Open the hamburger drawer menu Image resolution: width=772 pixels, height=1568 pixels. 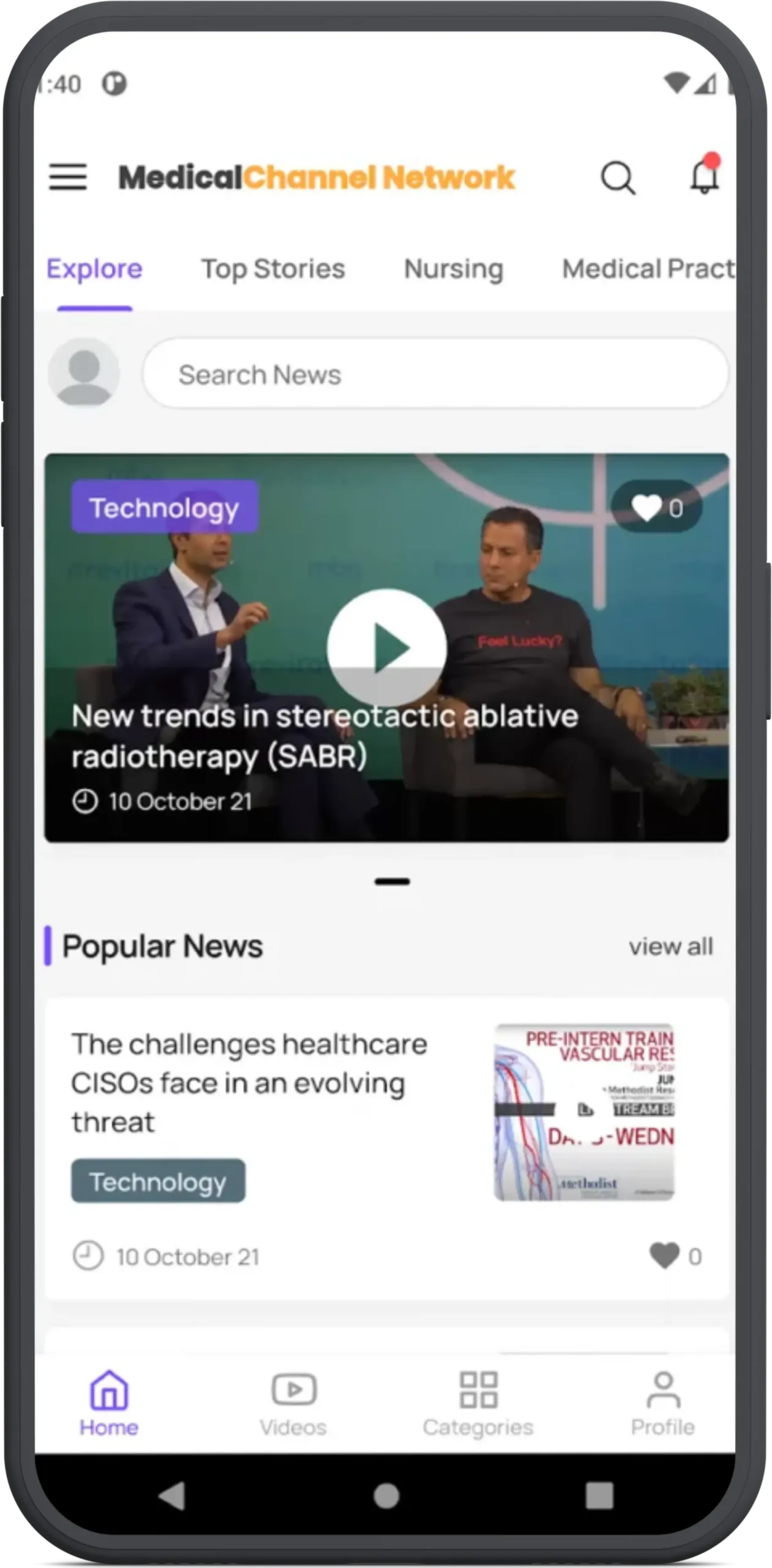pos(68,178)
